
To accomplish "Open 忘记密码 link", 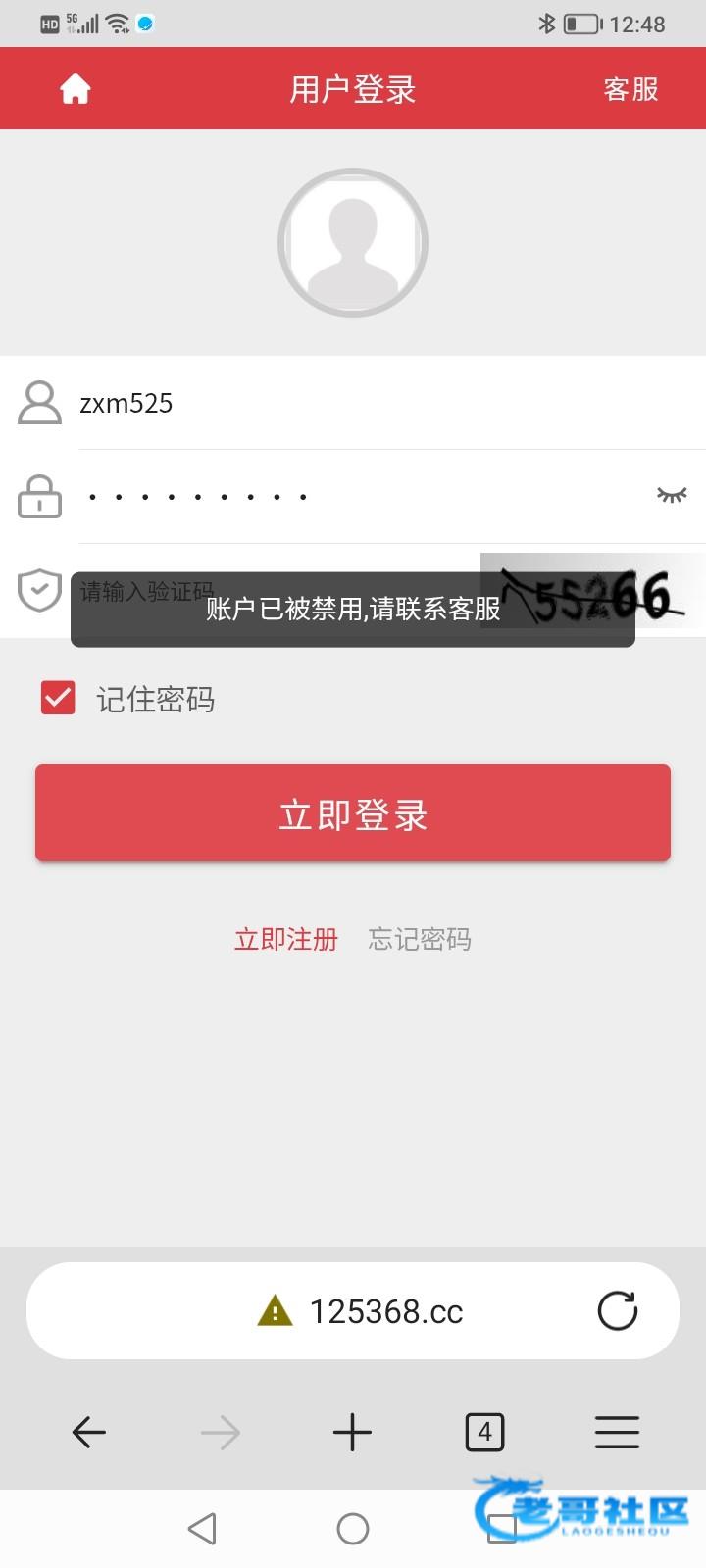I will point(420,939).
